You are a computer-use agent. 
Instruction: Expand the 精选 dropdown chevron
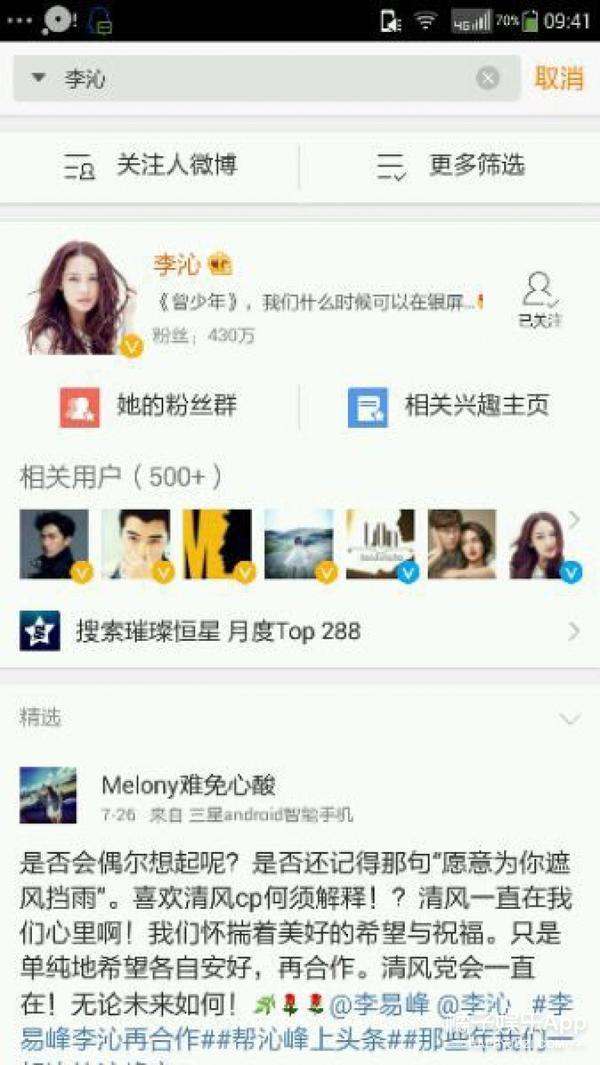[x=570, y=718]
